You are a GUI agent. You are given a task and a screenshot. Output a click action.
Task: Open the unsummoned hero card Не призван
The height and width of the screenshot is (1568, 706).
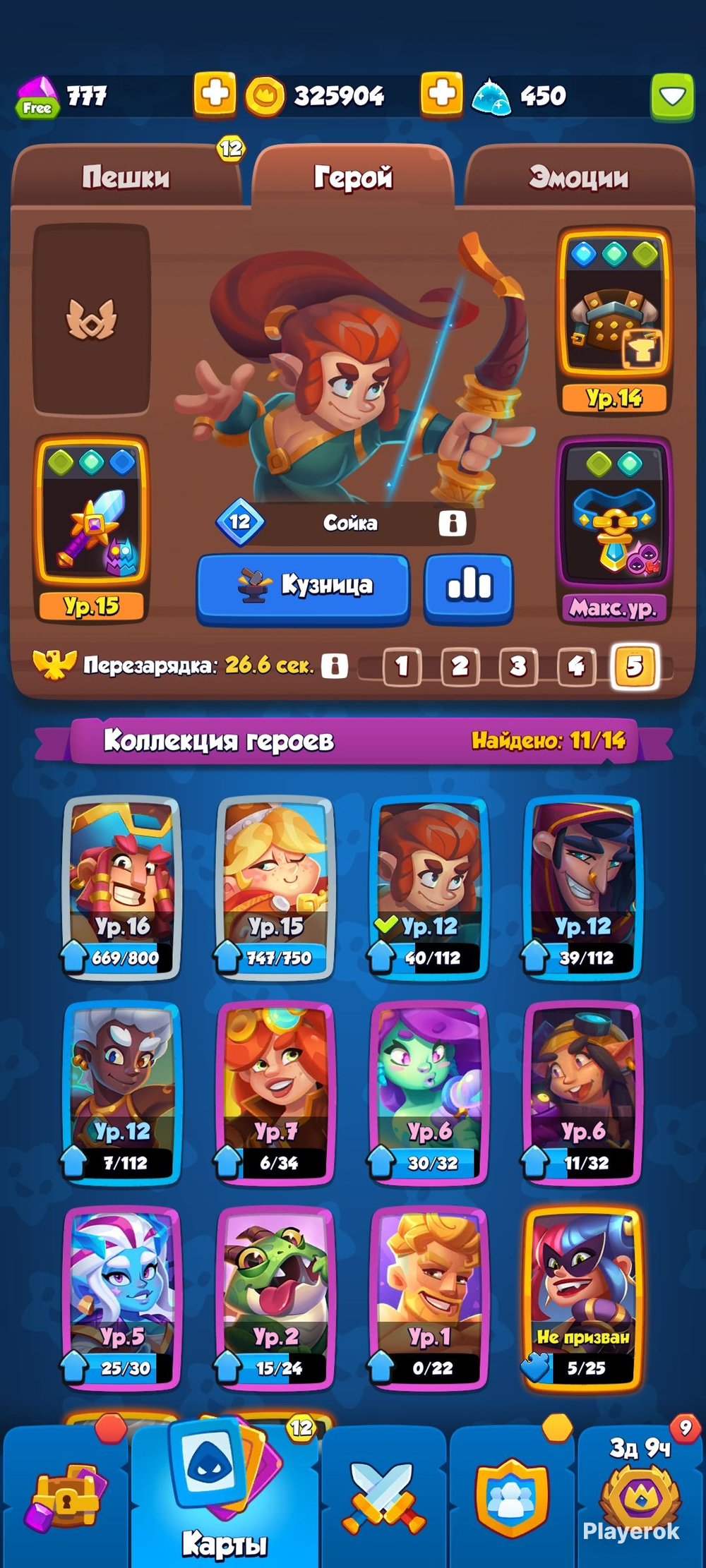pyautogui.click(x=582, y=1298)
